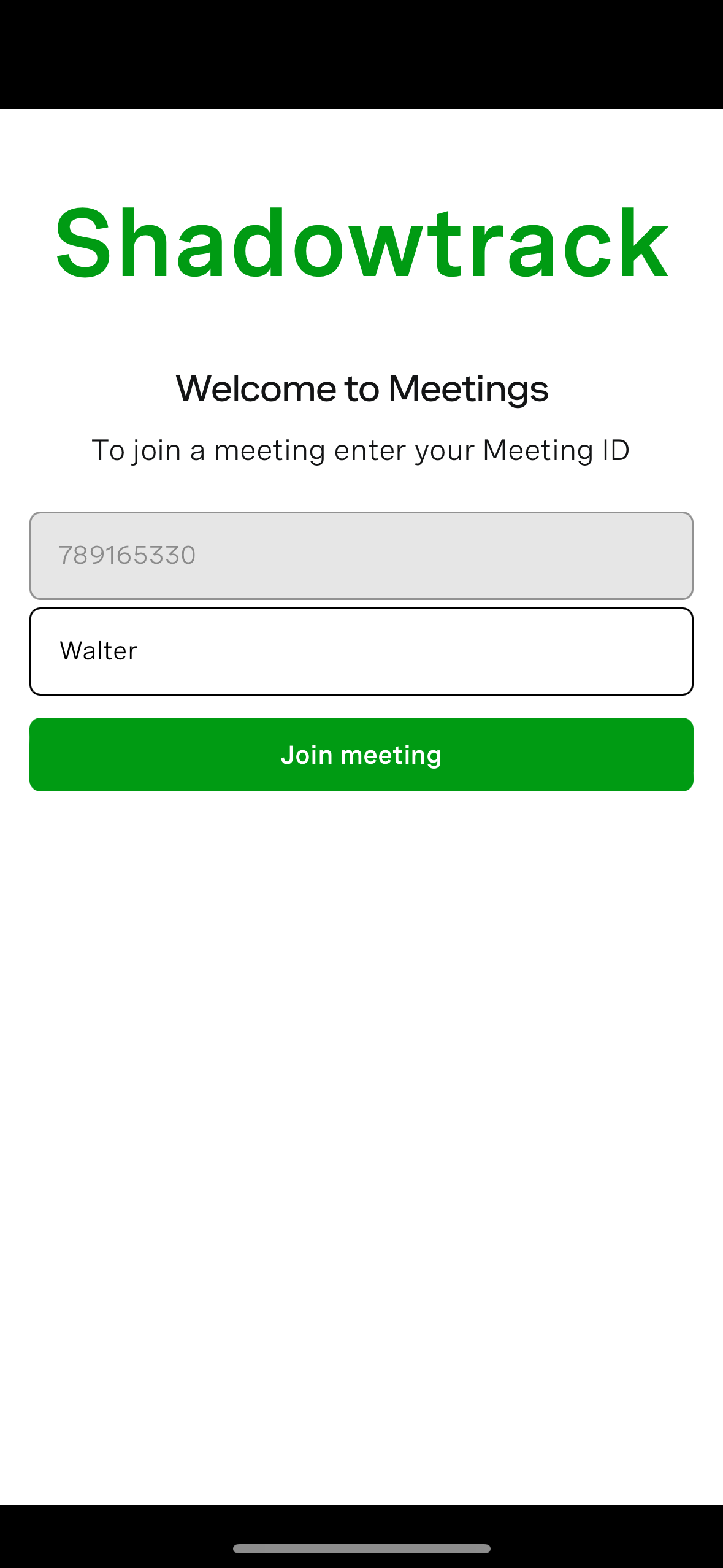Join the meeting with the green button

coord(361,755)
